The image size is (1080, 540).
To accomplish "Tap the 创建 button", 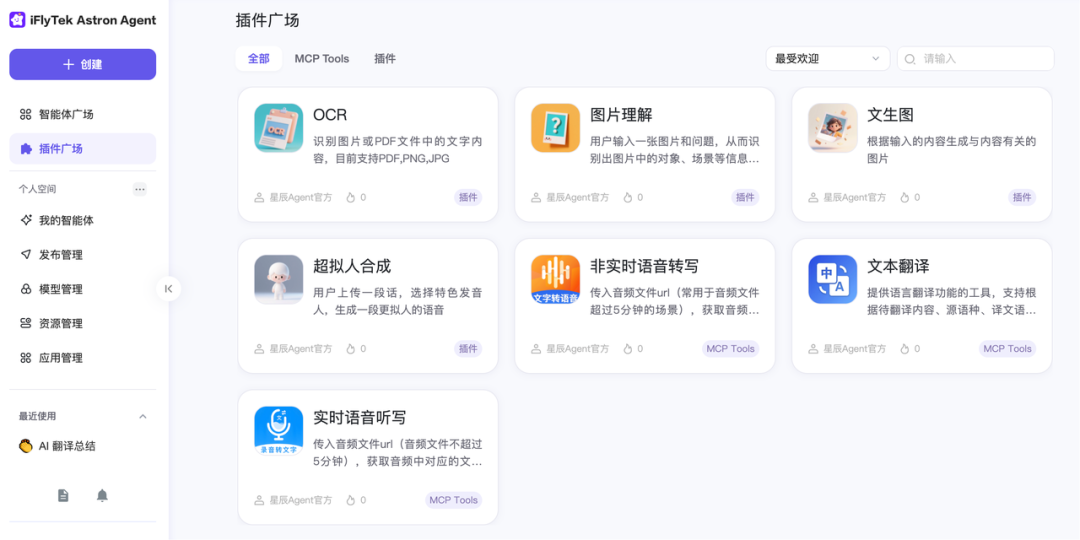I will tap(82, 64).
